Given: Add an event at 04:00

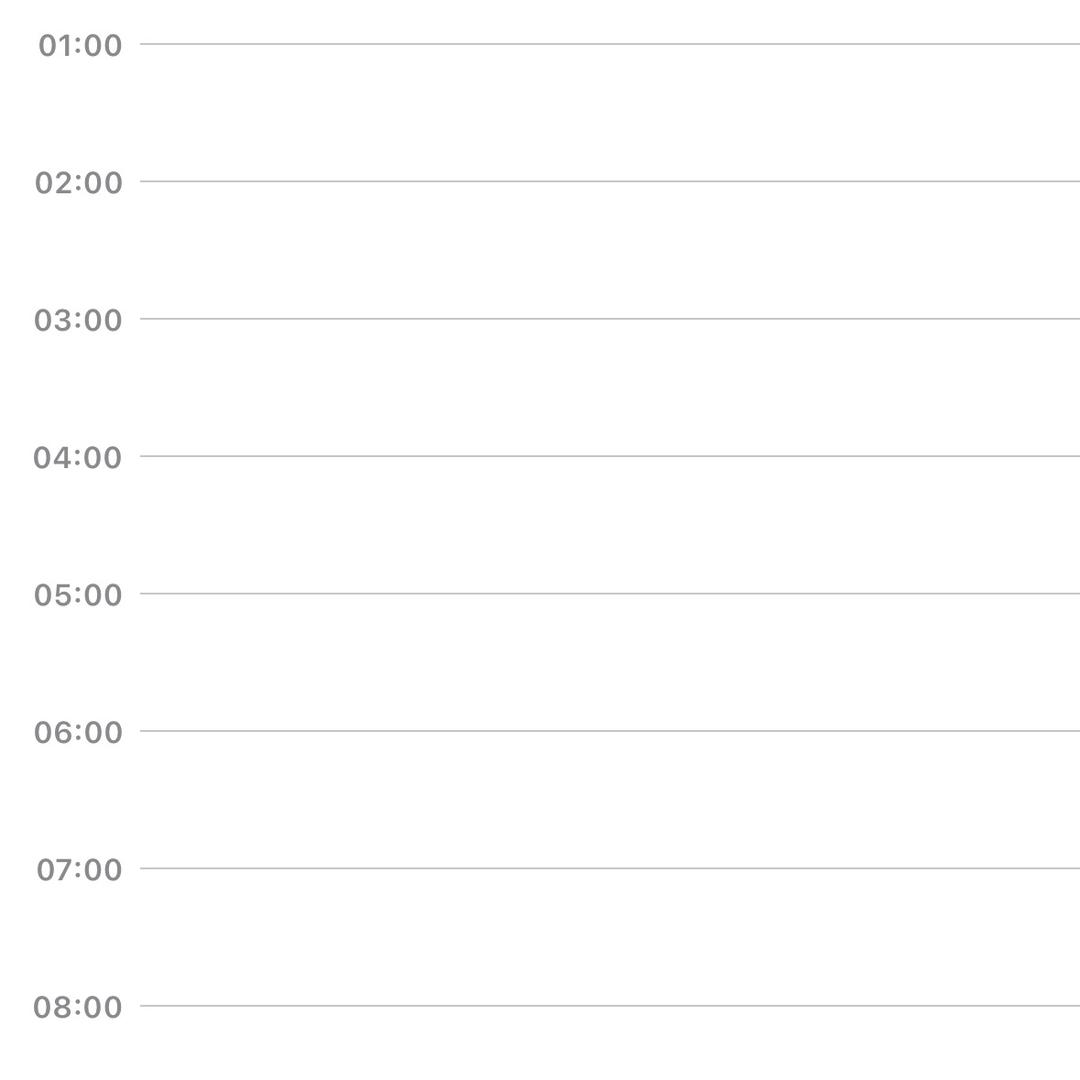Looking at the screenshot, I should 610,525.
